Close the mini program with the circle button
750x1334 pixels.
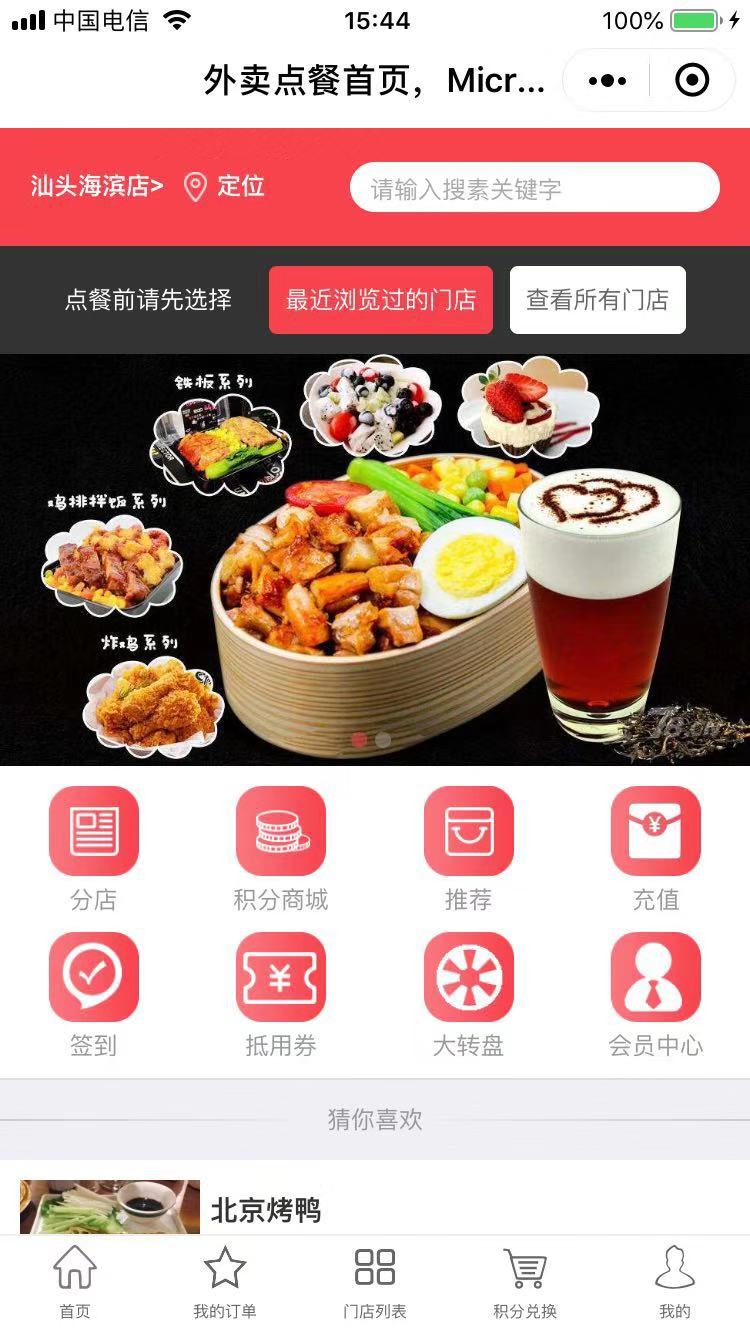(692, 81)
